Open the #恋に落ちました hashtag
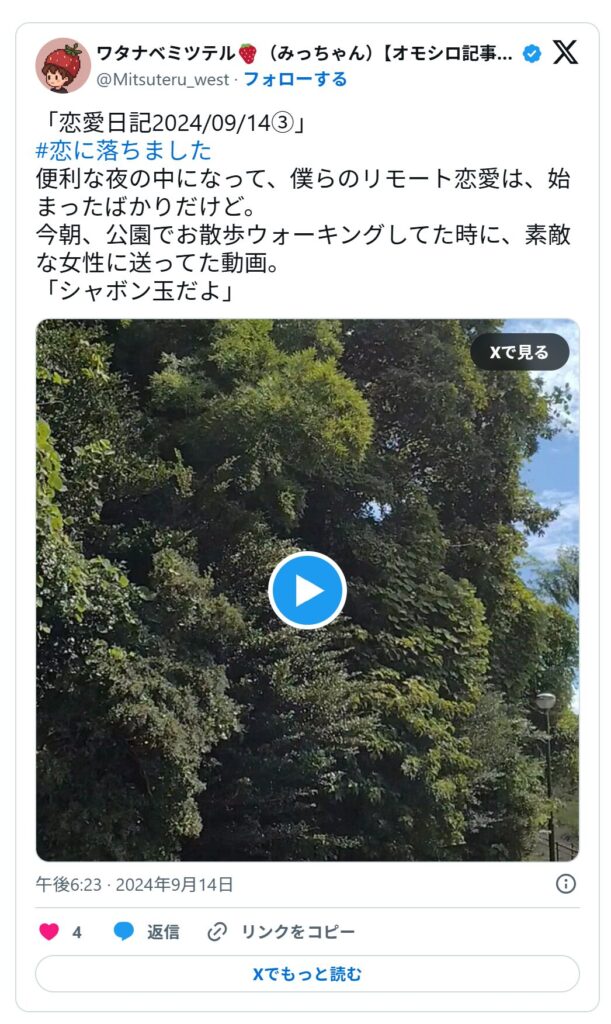 tap(123, 151)
